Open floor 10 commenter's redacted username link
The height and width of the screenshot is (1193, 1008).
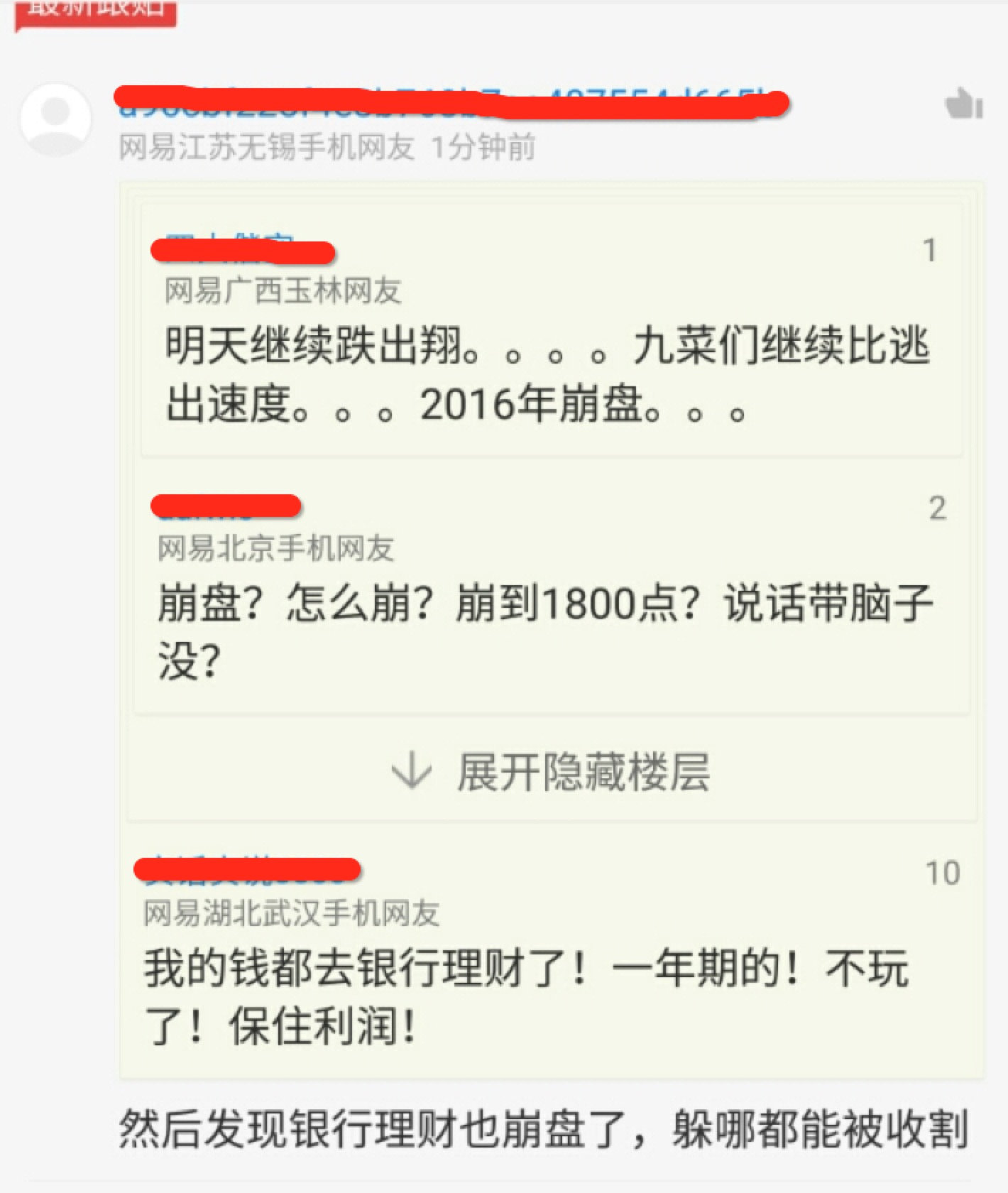point(248,868)
